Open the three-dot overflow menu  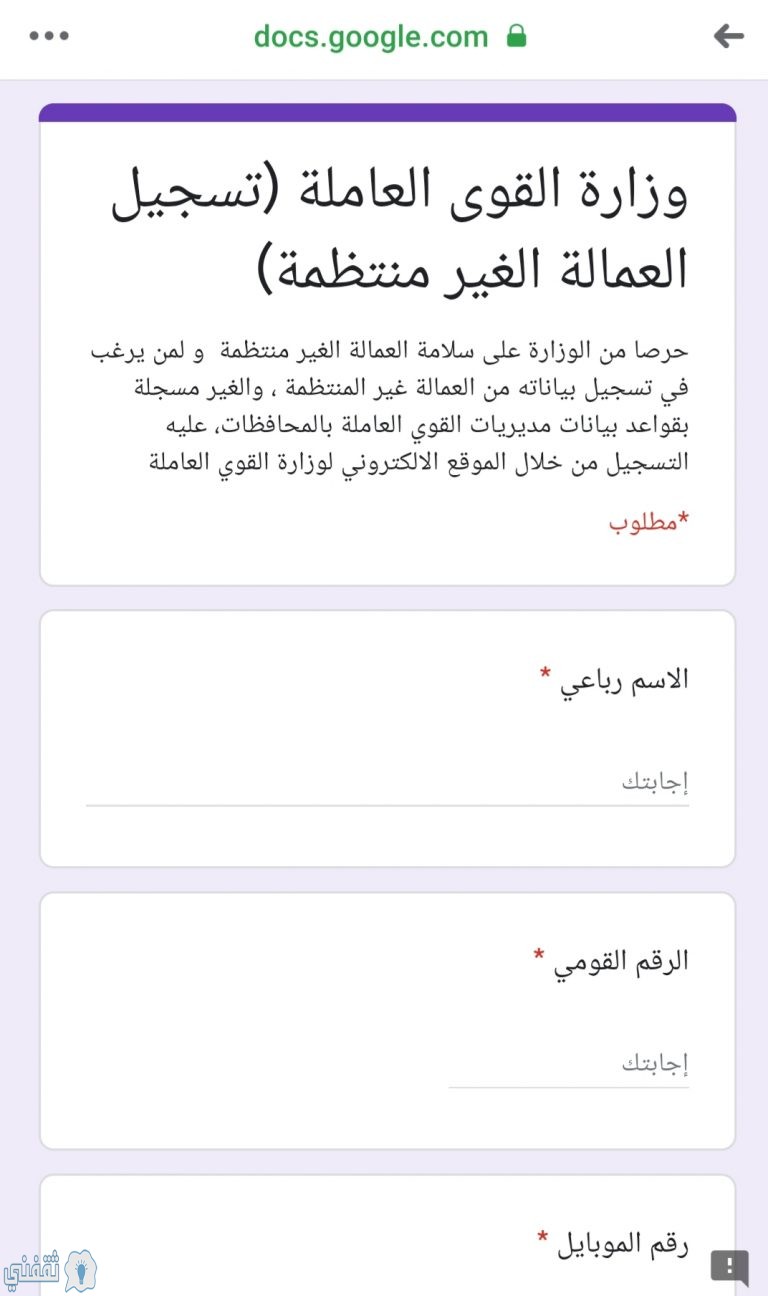(x=49, y=36)
